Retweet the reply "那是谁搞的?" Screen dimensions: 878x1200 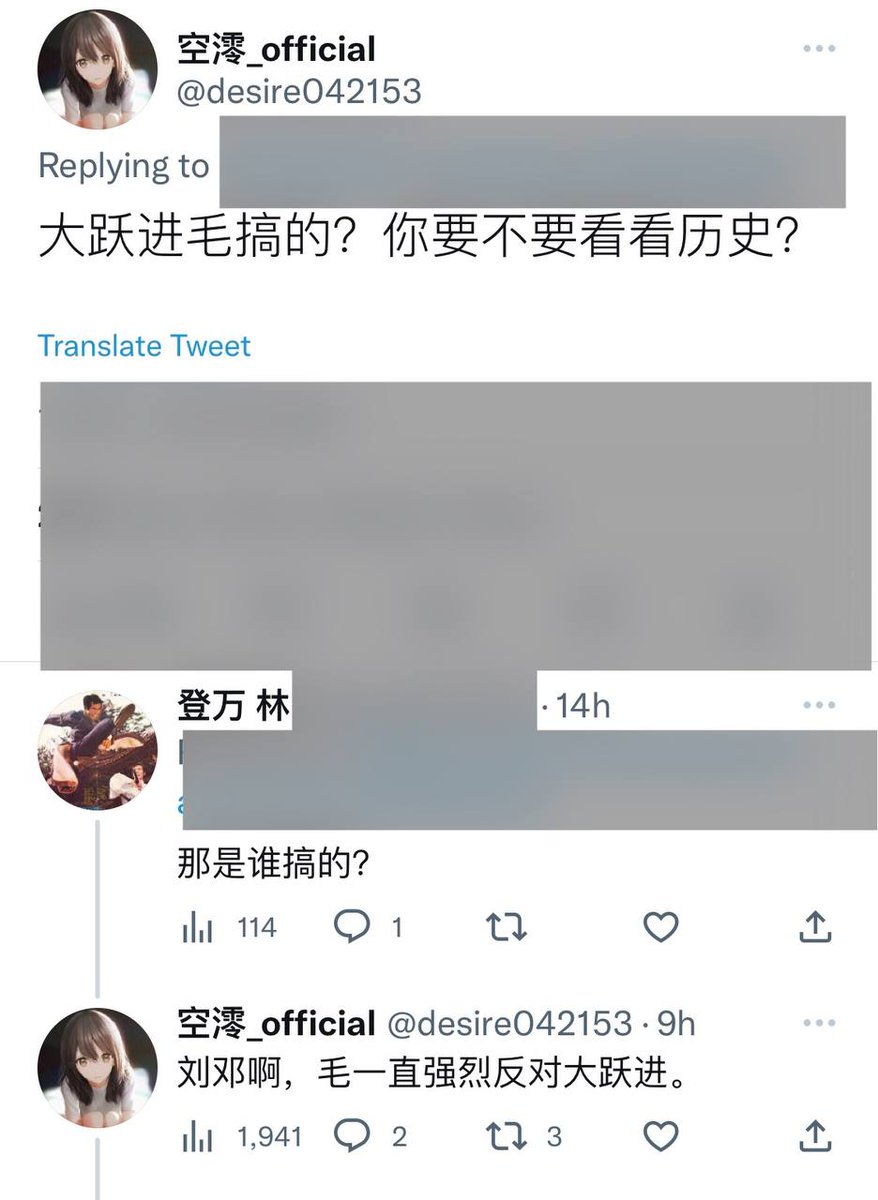[x=506, y=928]
